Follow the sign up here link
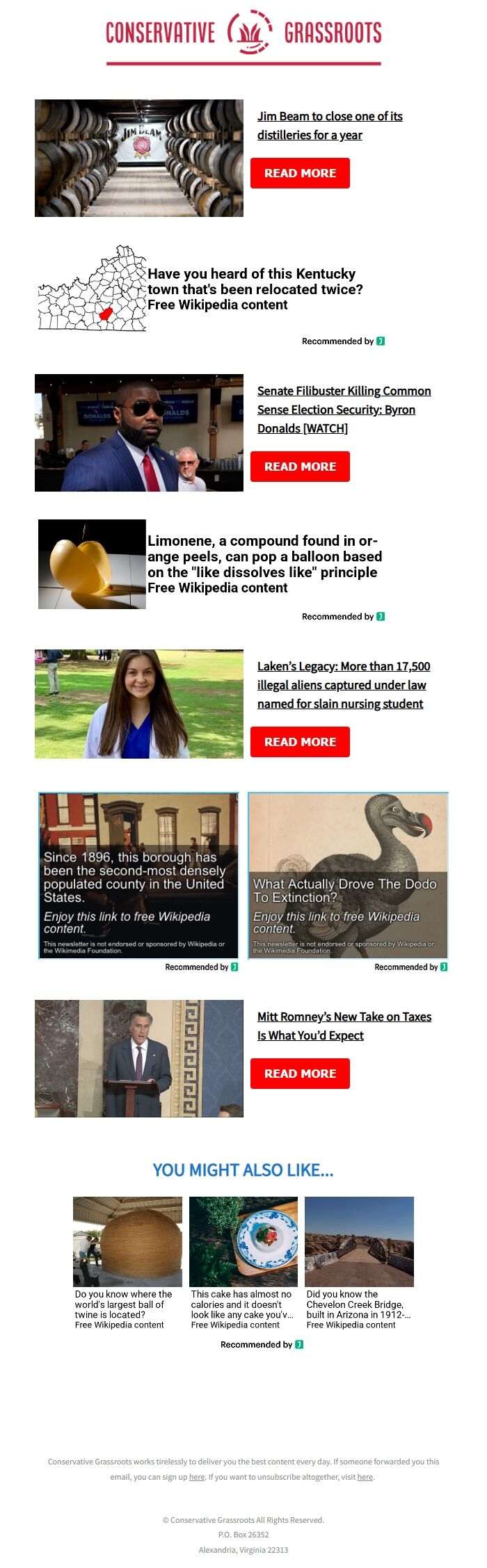Screen dimensions: 487x1568 [x=197, y=1477]
